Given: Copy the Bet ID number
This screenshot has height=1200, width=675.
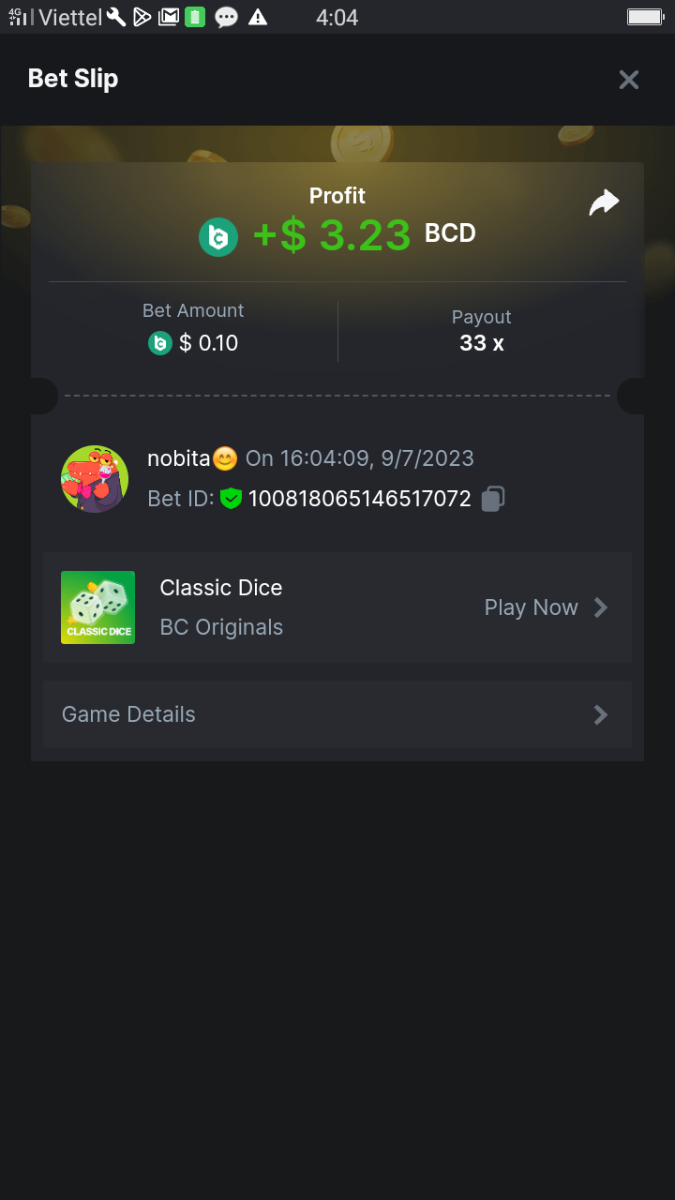Looking at the screenshot, I should 493,499.
